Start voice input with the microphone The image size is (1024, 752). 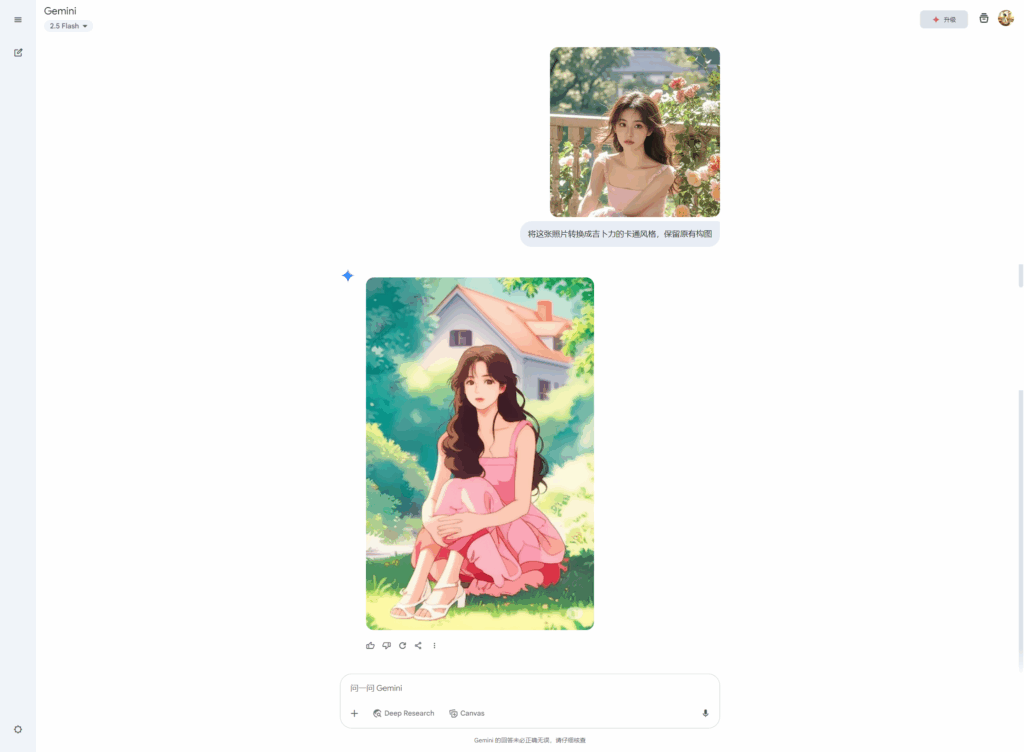coord(705,713)
